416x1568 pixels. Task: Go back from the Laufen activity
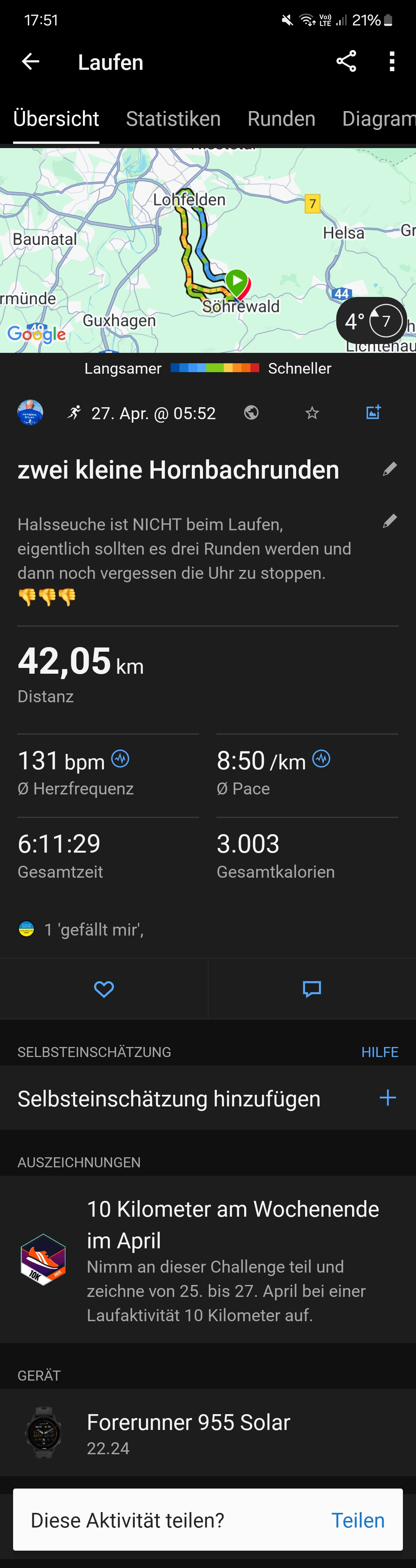click(30, 61)
